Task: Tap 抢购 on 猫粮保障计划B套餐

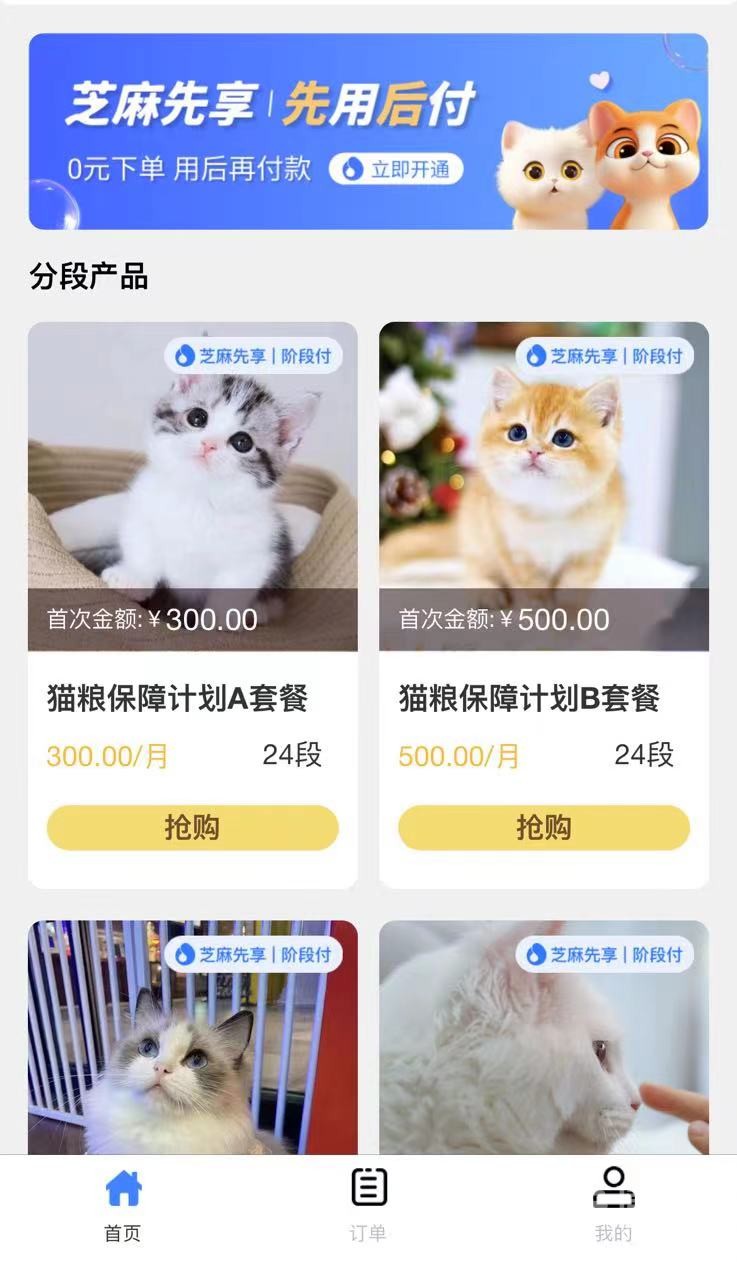Action: pos(542,828)
